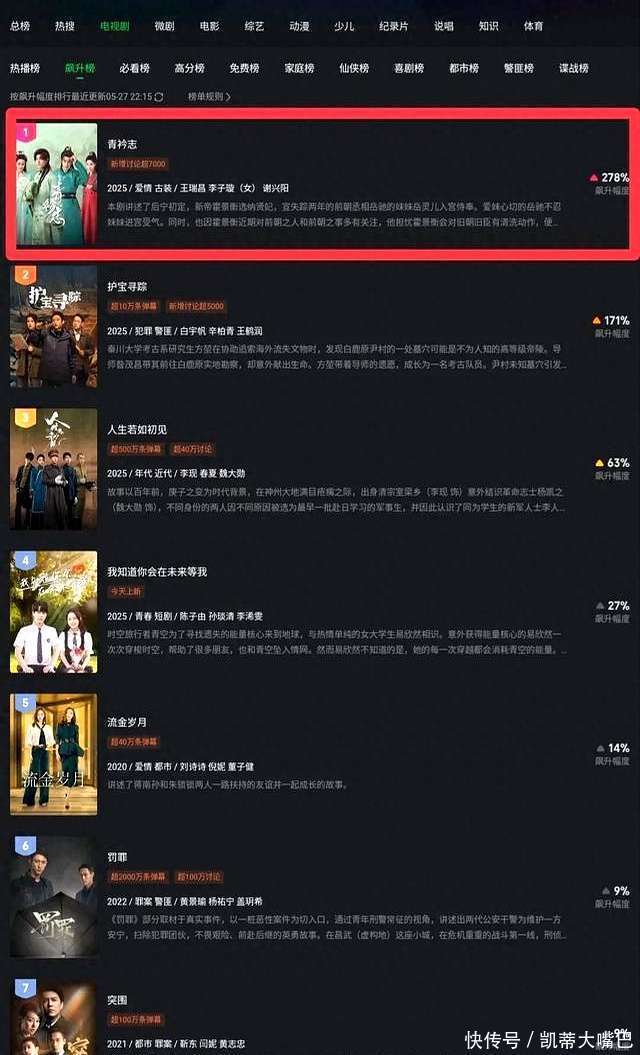Open 我知道你会在未来等我 details
This screenshot has height=1055, width=640.
coord(157,572)
